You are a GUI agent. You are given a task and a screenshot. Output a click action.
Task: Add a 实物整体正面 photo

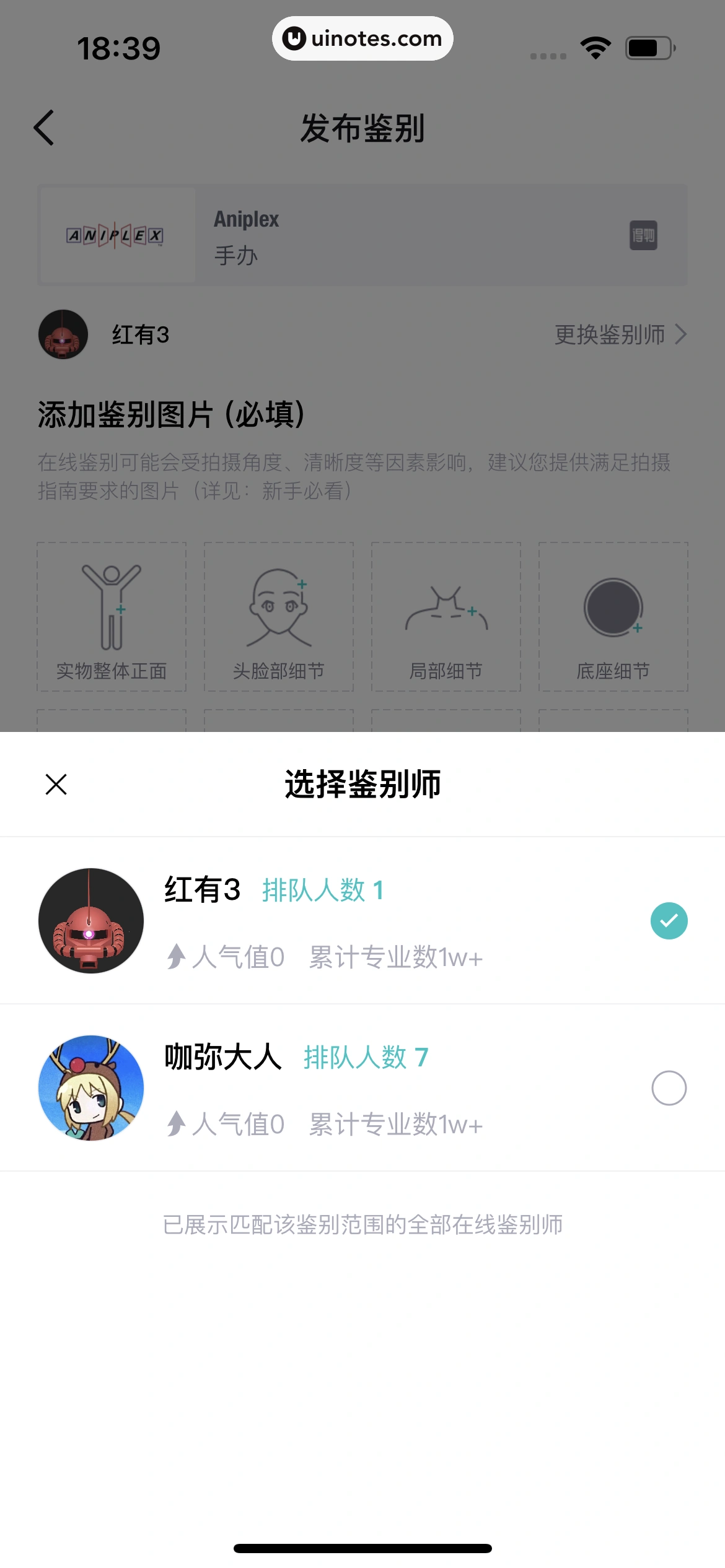[x=111, y=616]
